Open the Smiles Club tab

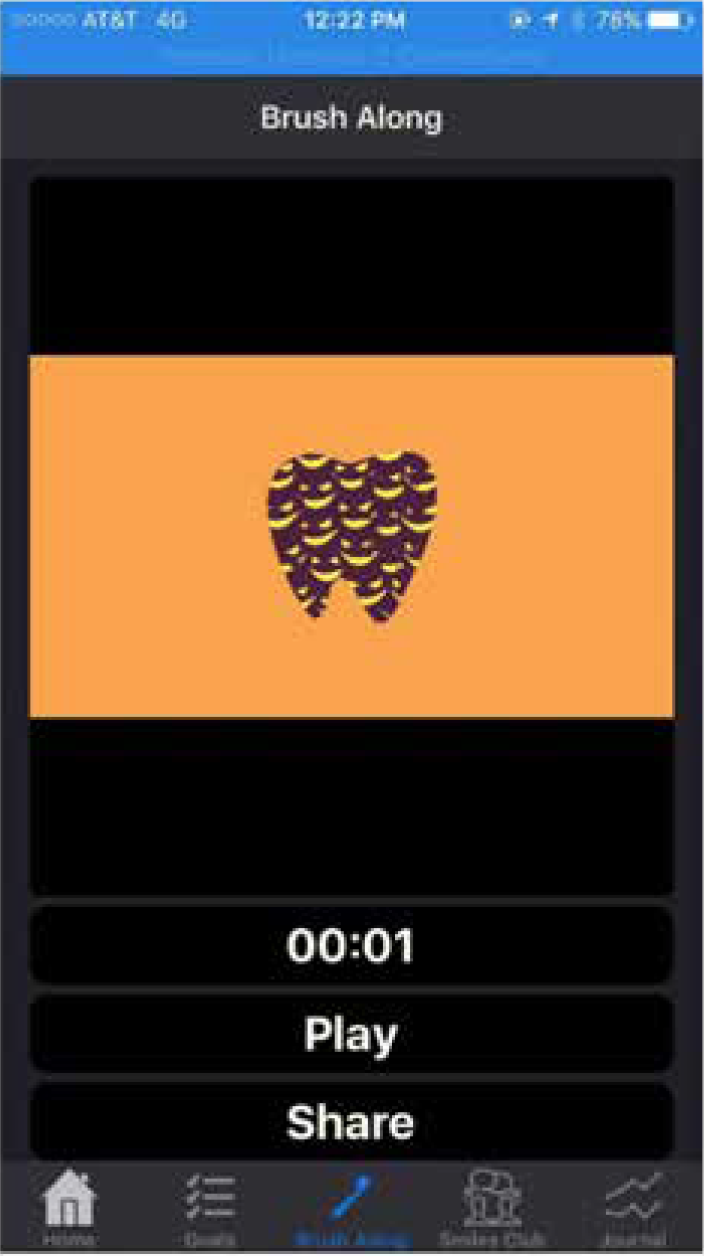[x=491, y=1206]
